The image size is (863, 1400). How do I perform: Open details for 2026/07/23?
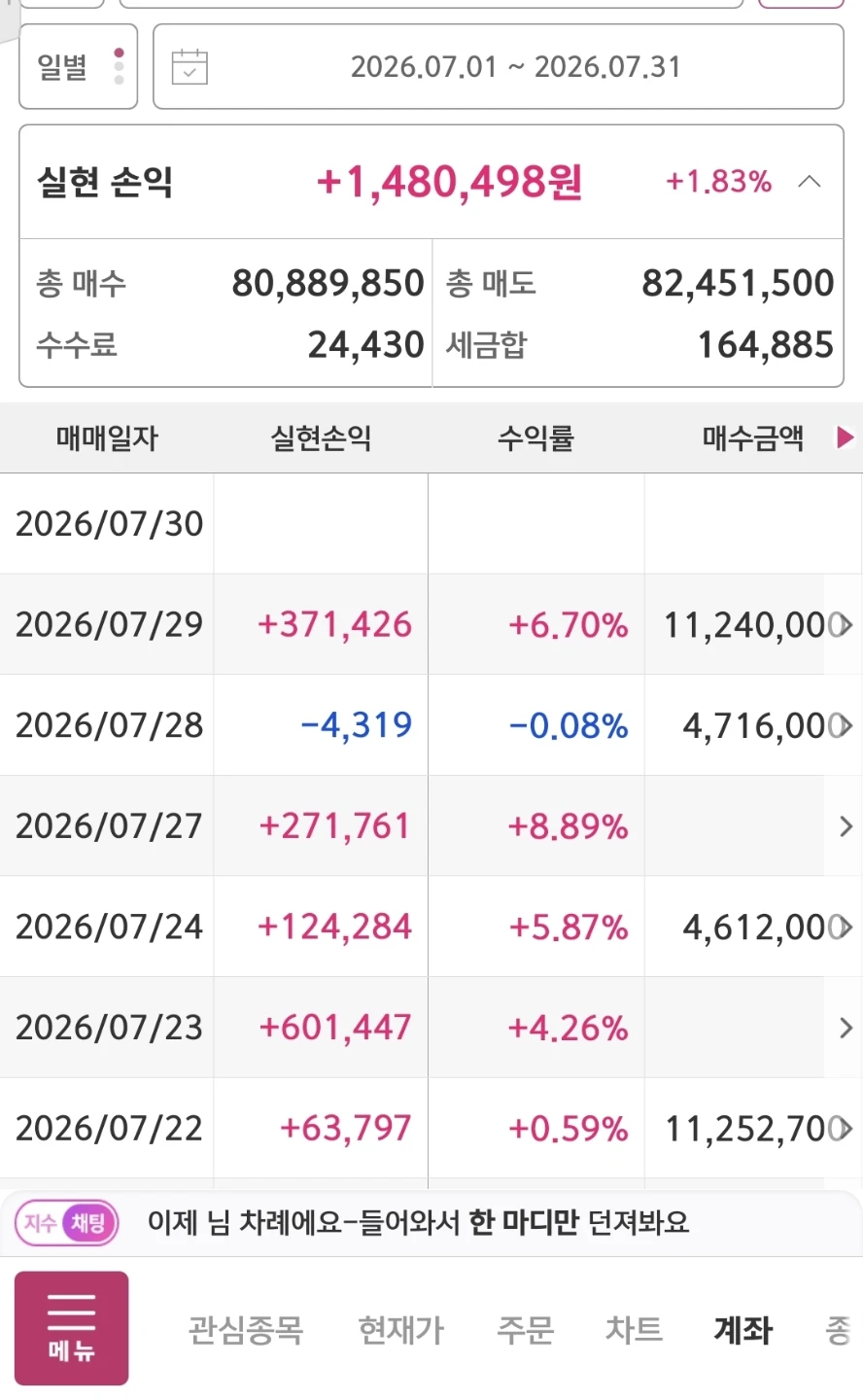(x=846, y=1028)
